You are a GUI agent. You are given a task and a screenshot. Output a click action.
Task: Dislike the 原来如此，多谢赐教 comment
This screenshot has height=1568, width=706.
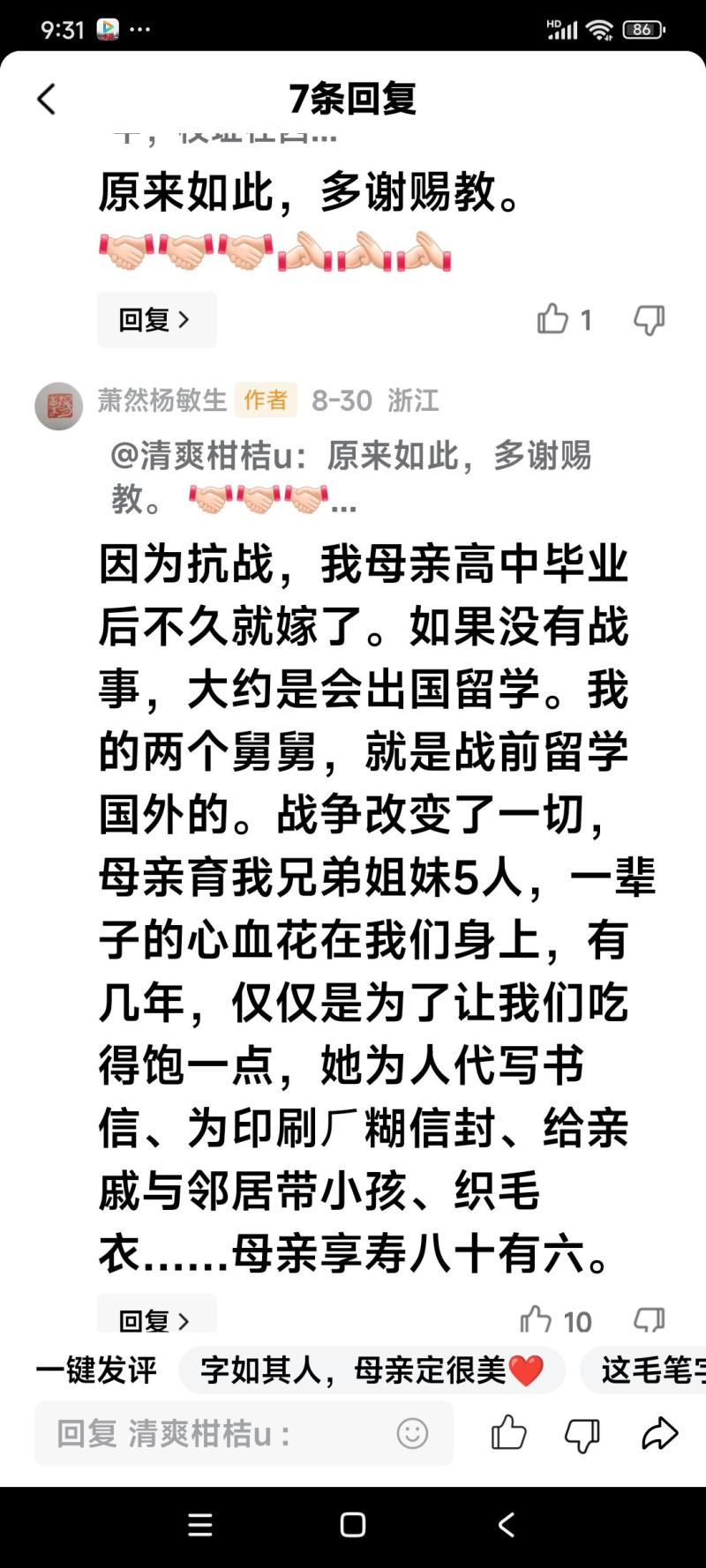tap(649, 319)
